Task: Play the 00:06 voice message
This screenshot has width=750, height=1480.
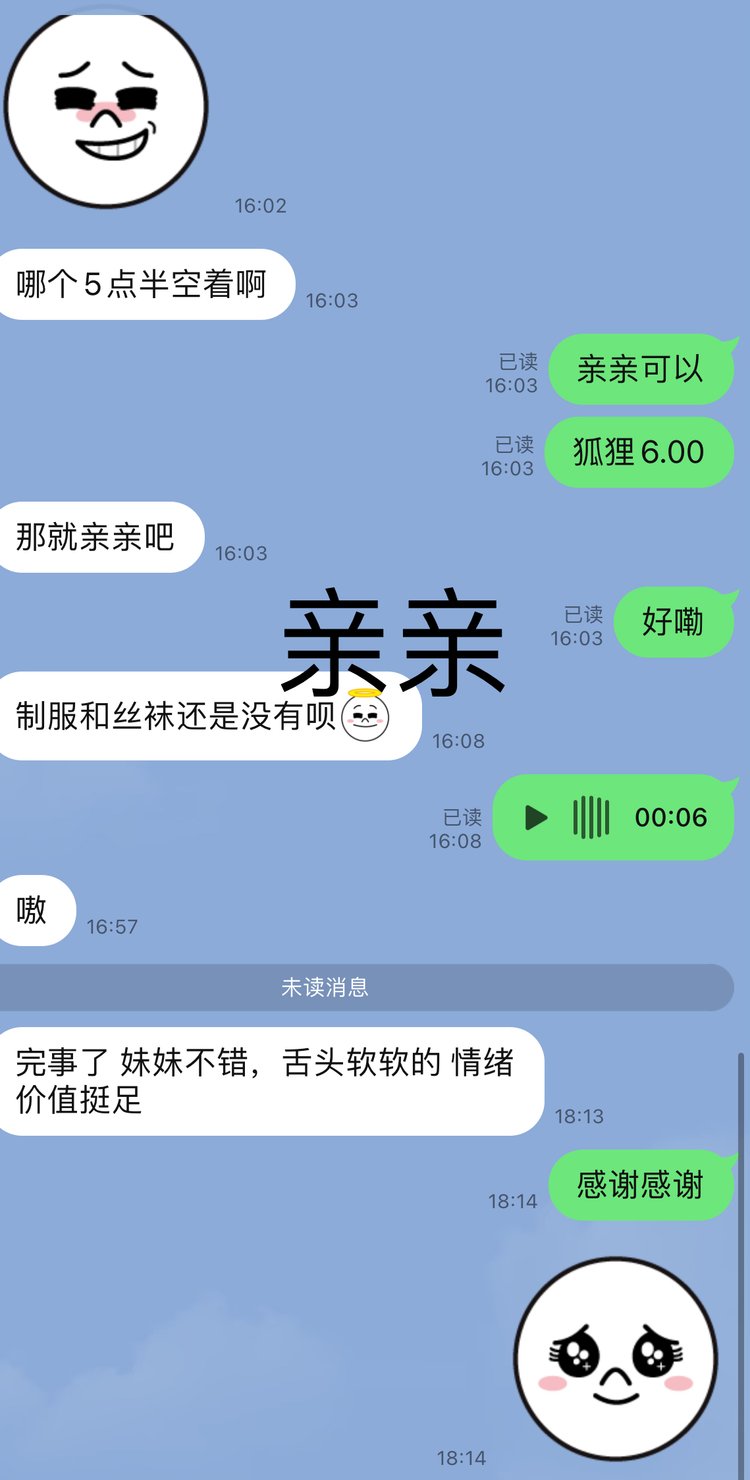Action: (537, 818)
